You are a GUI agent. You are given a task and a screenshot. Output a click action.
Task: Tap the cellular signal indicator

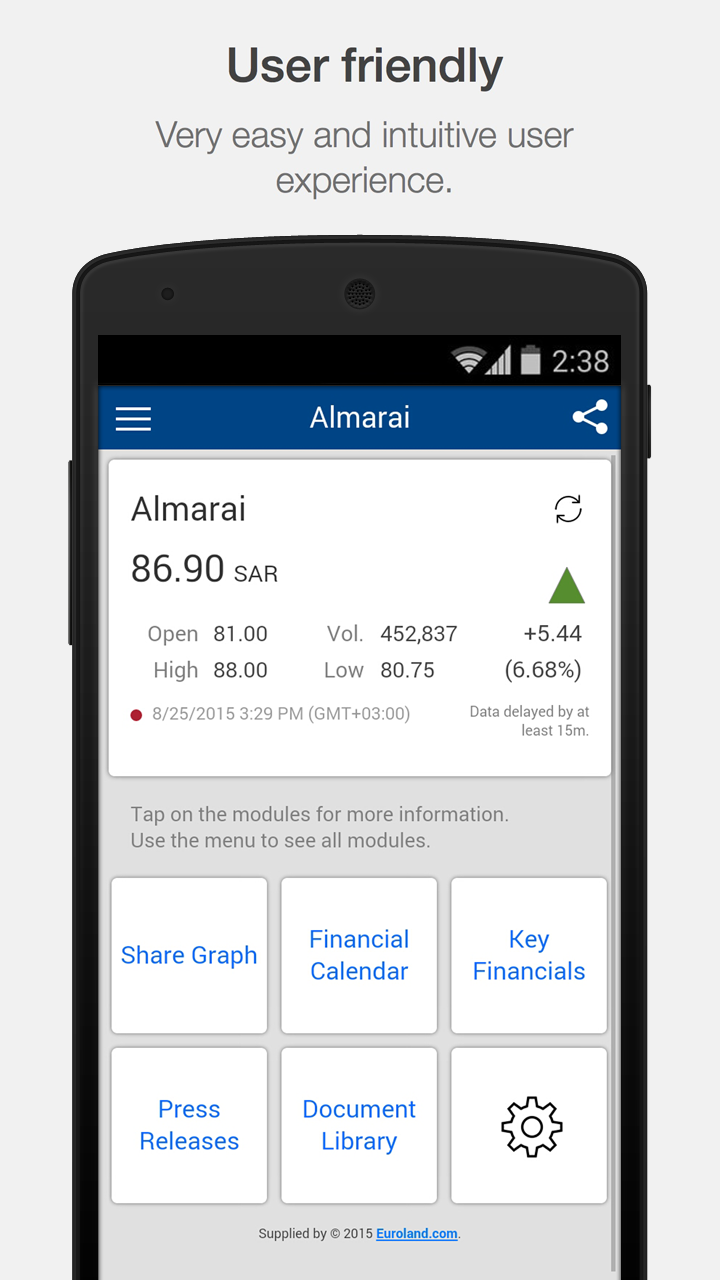coord(500,360)
